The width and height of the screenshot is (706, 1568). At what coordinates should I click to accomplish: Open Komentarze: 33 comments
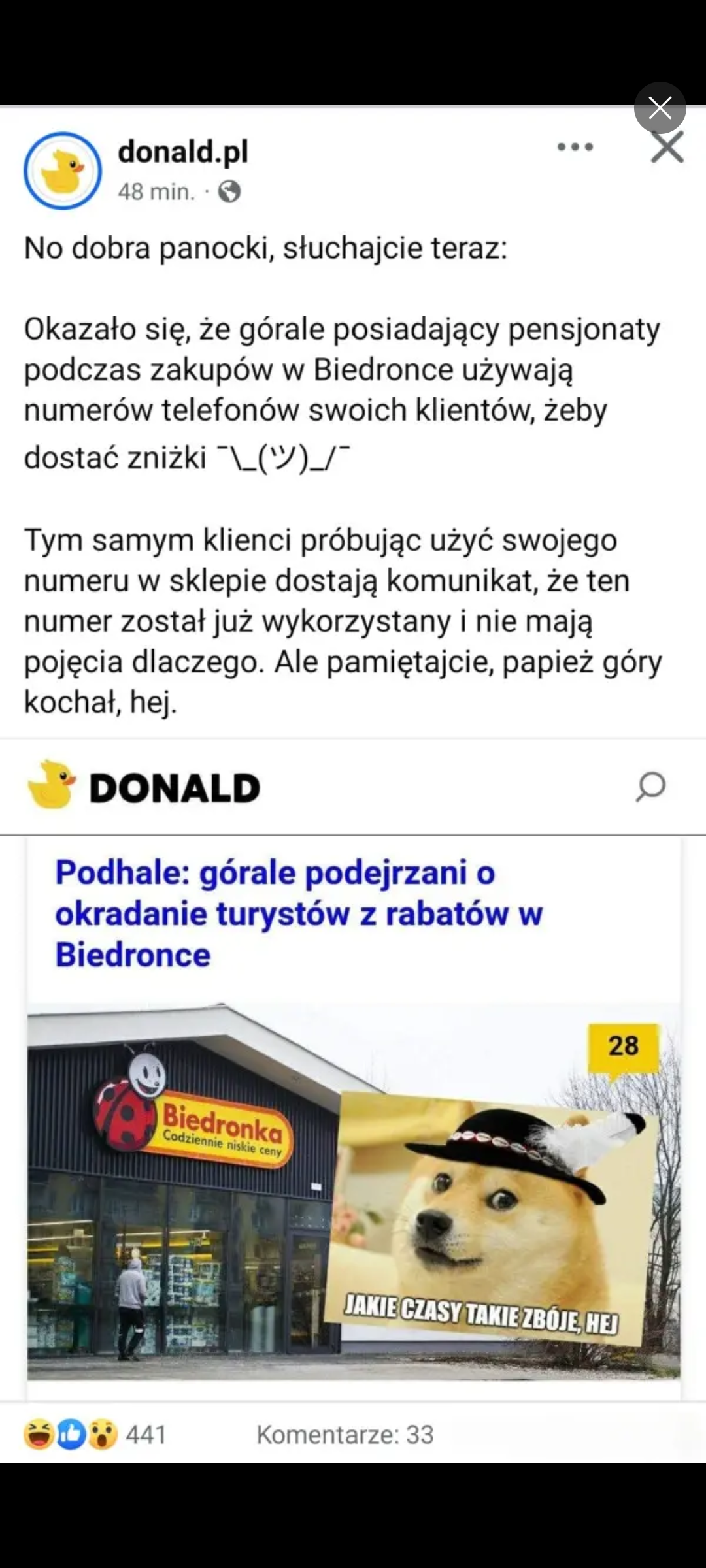tap(345, 1435)
